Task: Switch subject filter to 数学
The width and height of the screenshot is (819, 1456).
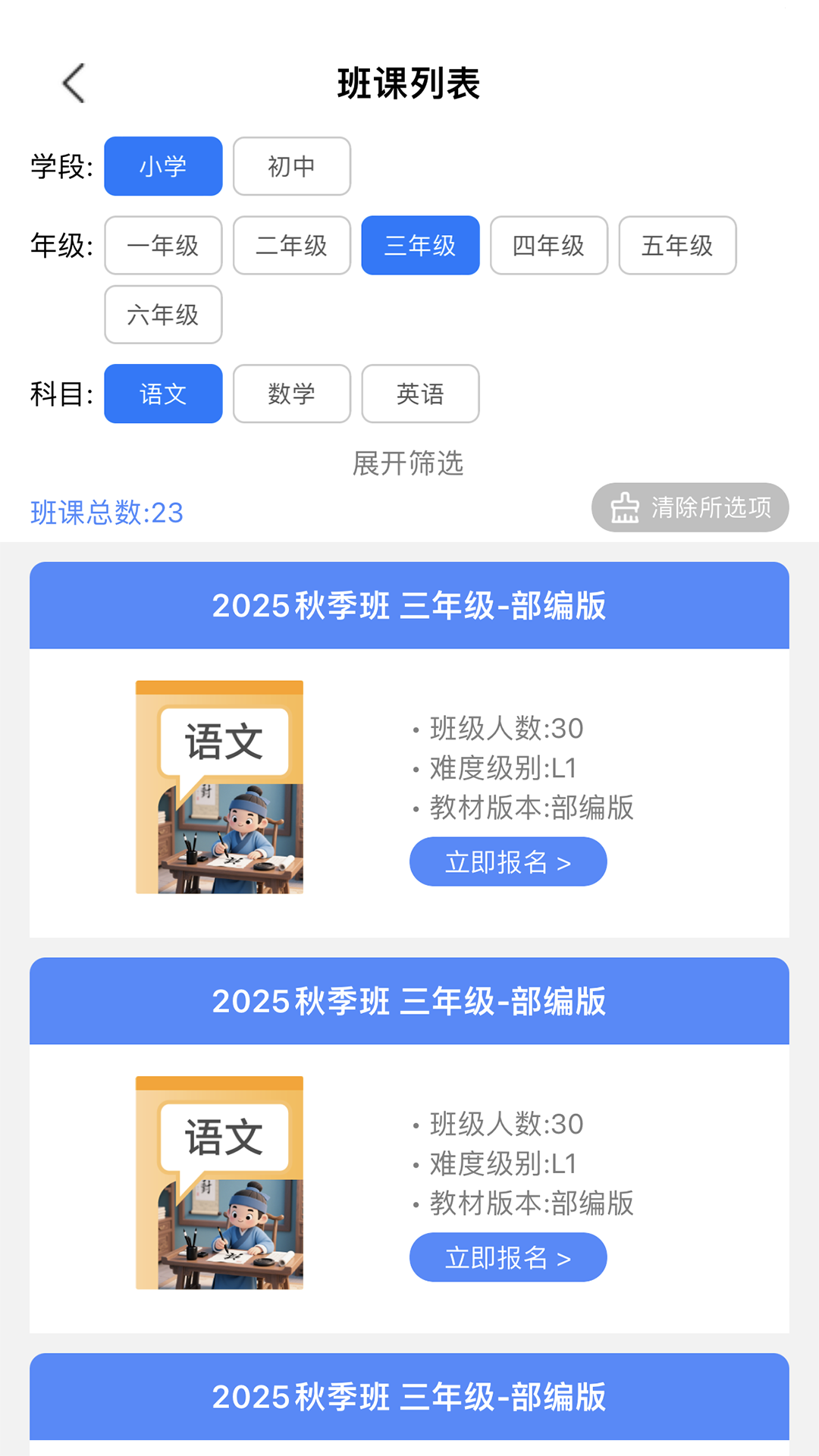Action: (292, 394)
